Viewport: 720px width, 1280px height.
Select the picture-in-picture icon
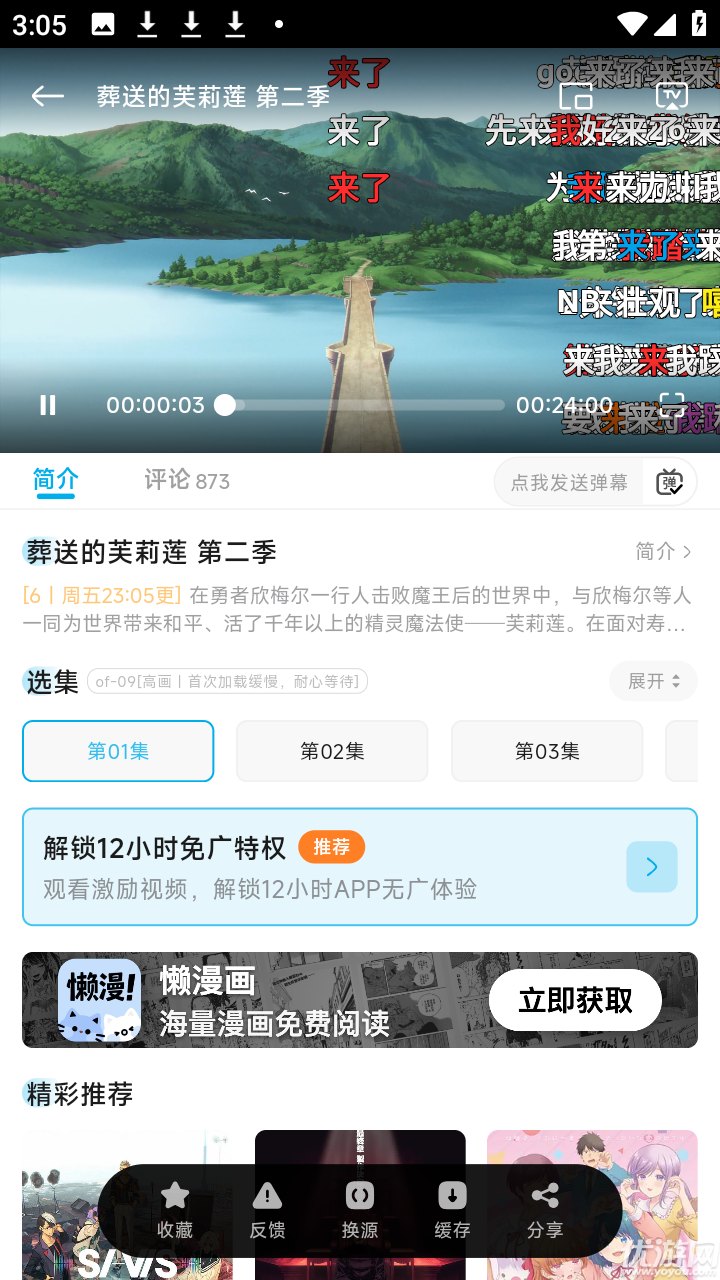click(x=576, y=96)
